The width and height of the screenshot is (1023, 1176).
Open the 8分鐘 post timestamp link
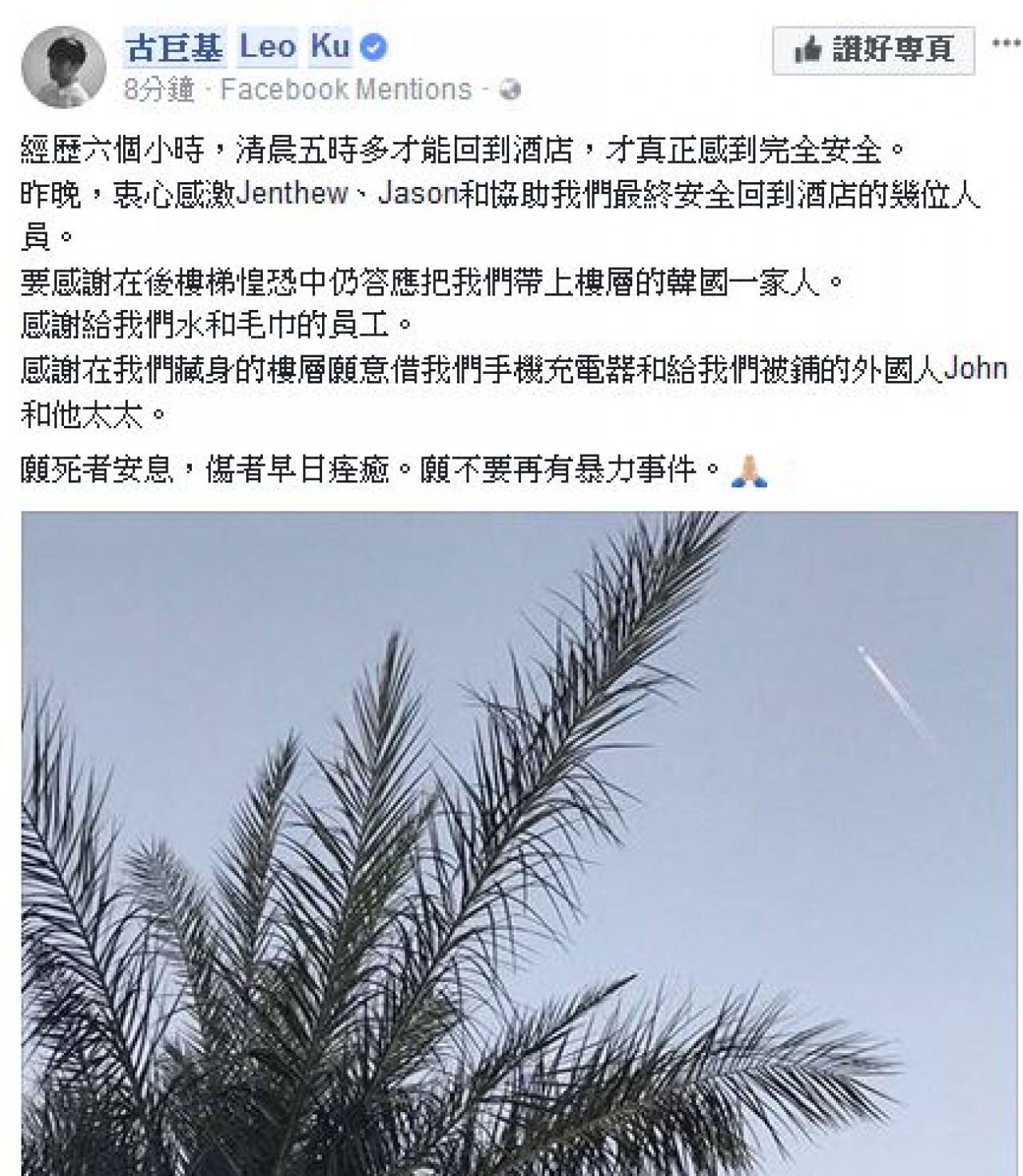tap(159, 90)
